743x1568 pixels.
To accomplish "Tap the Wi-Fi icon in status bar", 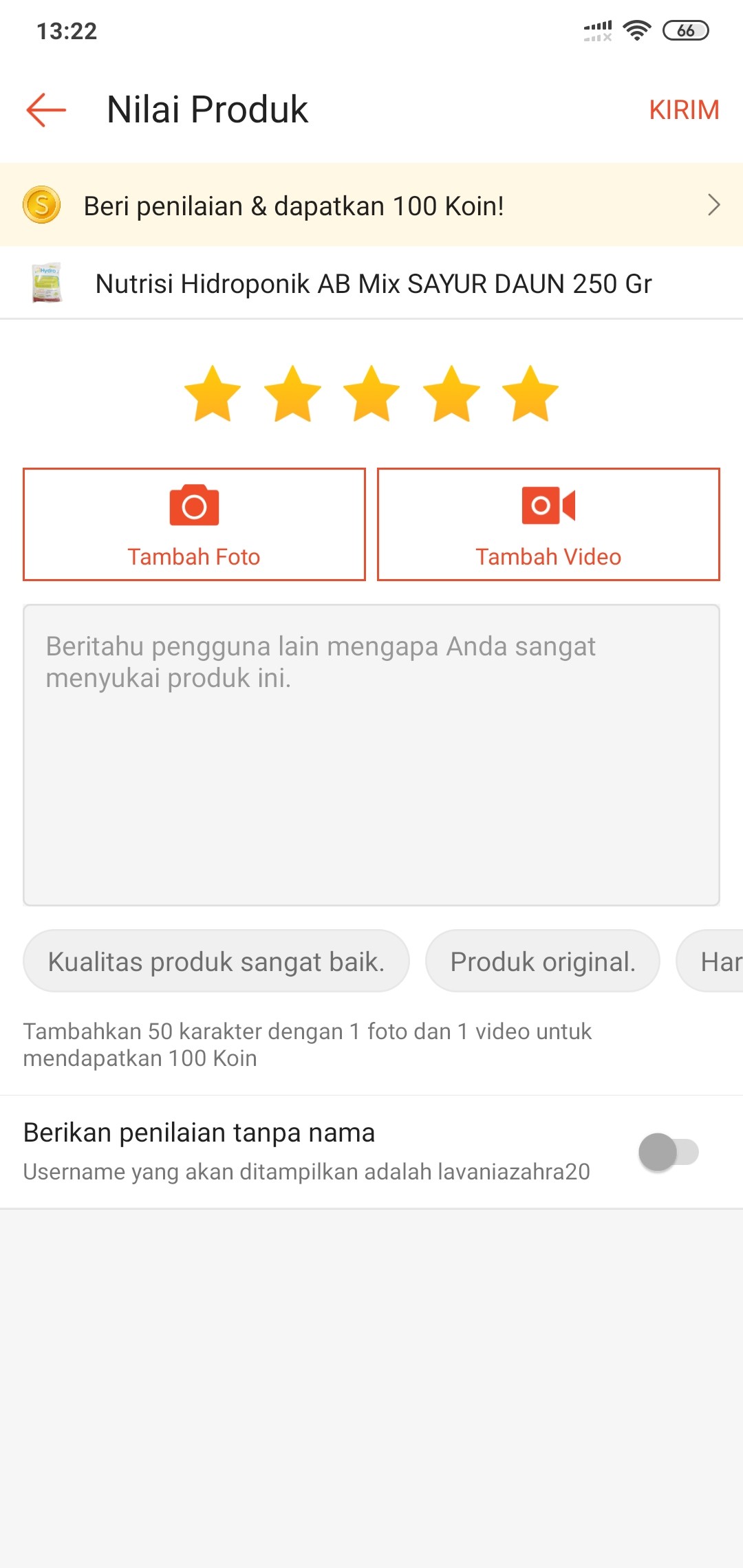I will point(635,30).
